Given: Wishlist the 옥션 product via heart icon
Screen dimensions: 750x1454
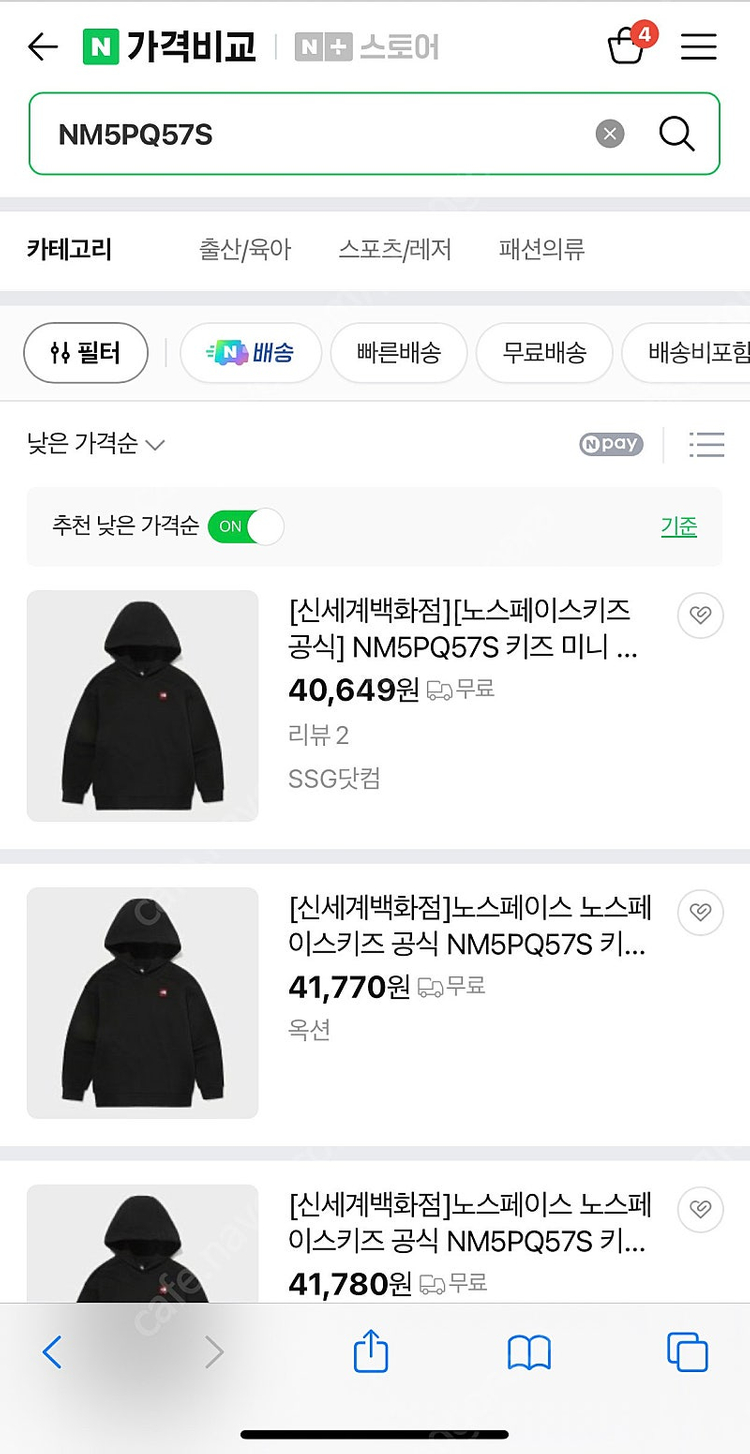Looking at the screenshot, I should (x=700, y=913).
